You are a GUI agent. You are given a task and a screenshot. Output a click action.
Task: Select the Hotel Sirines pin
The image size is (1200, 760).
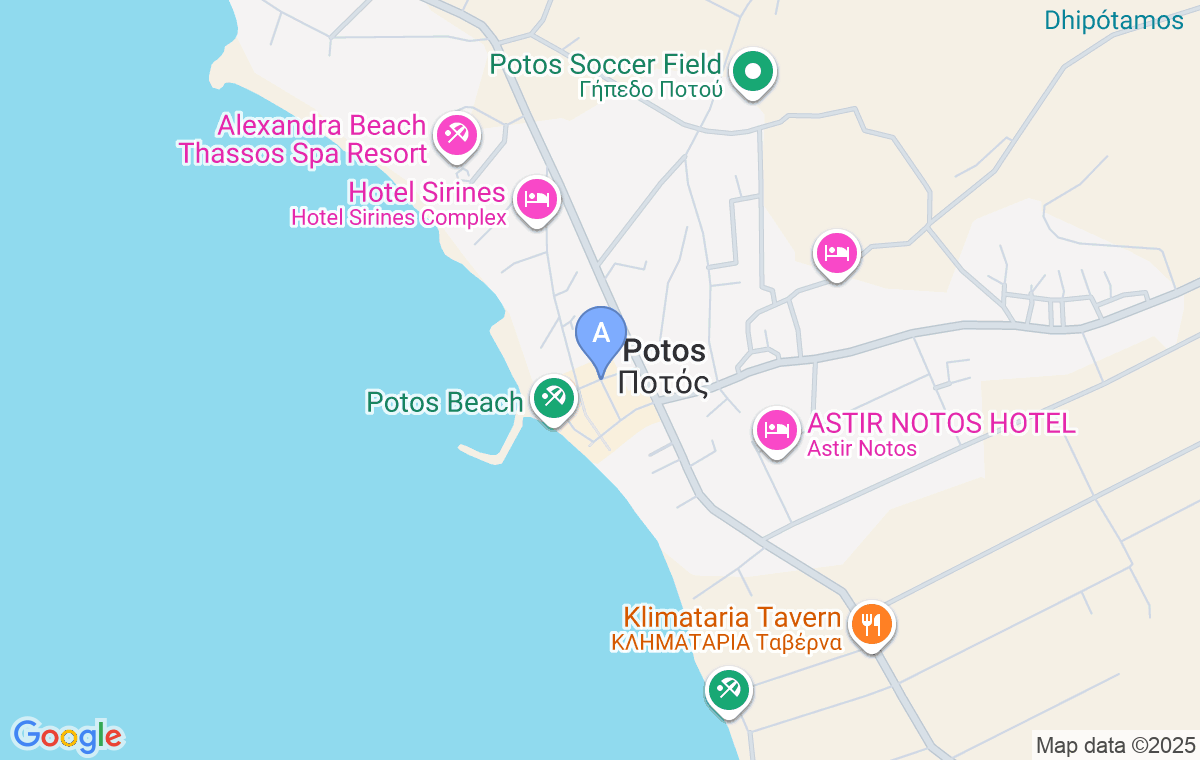tap(537, 199)
